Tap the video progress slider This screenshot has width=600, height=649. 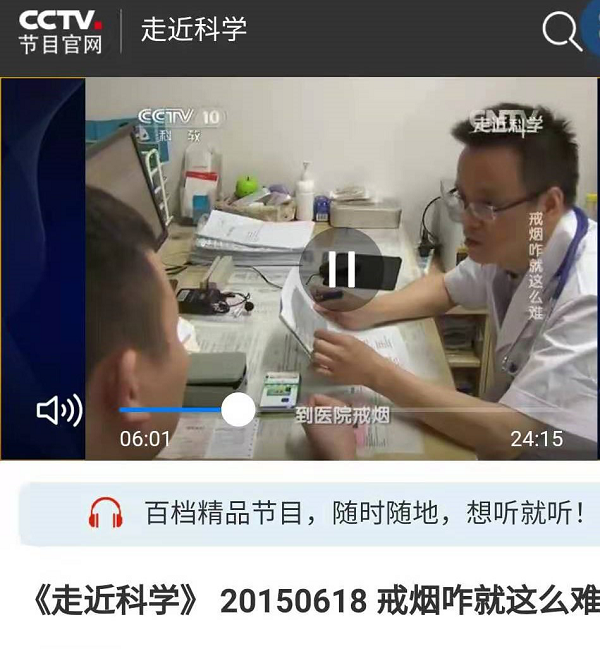(x=238, y=410)
